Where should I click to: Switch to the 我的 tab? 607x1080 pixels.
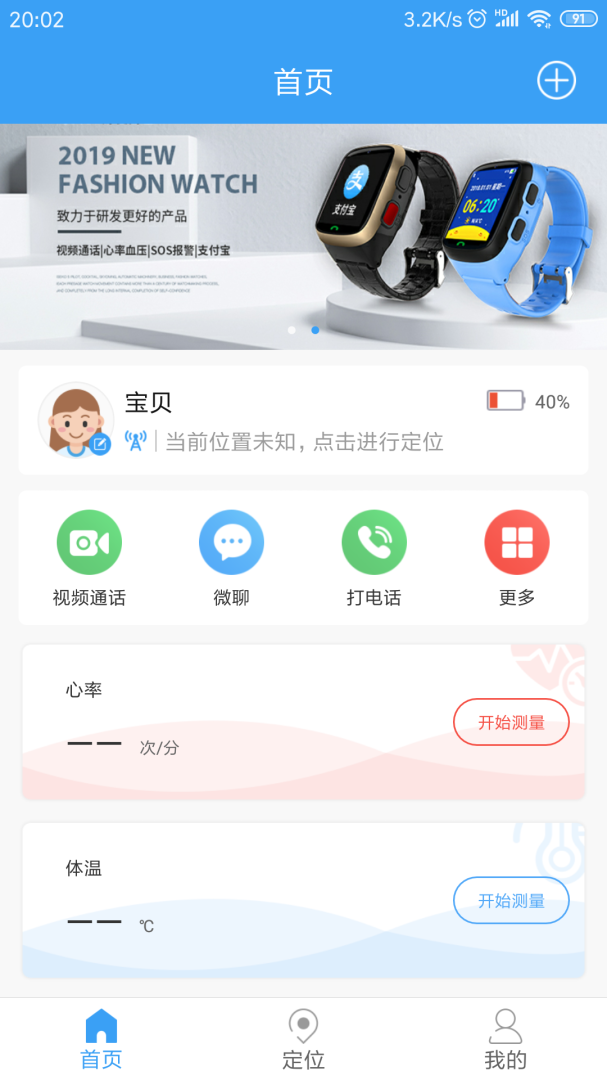(505, 1039)
